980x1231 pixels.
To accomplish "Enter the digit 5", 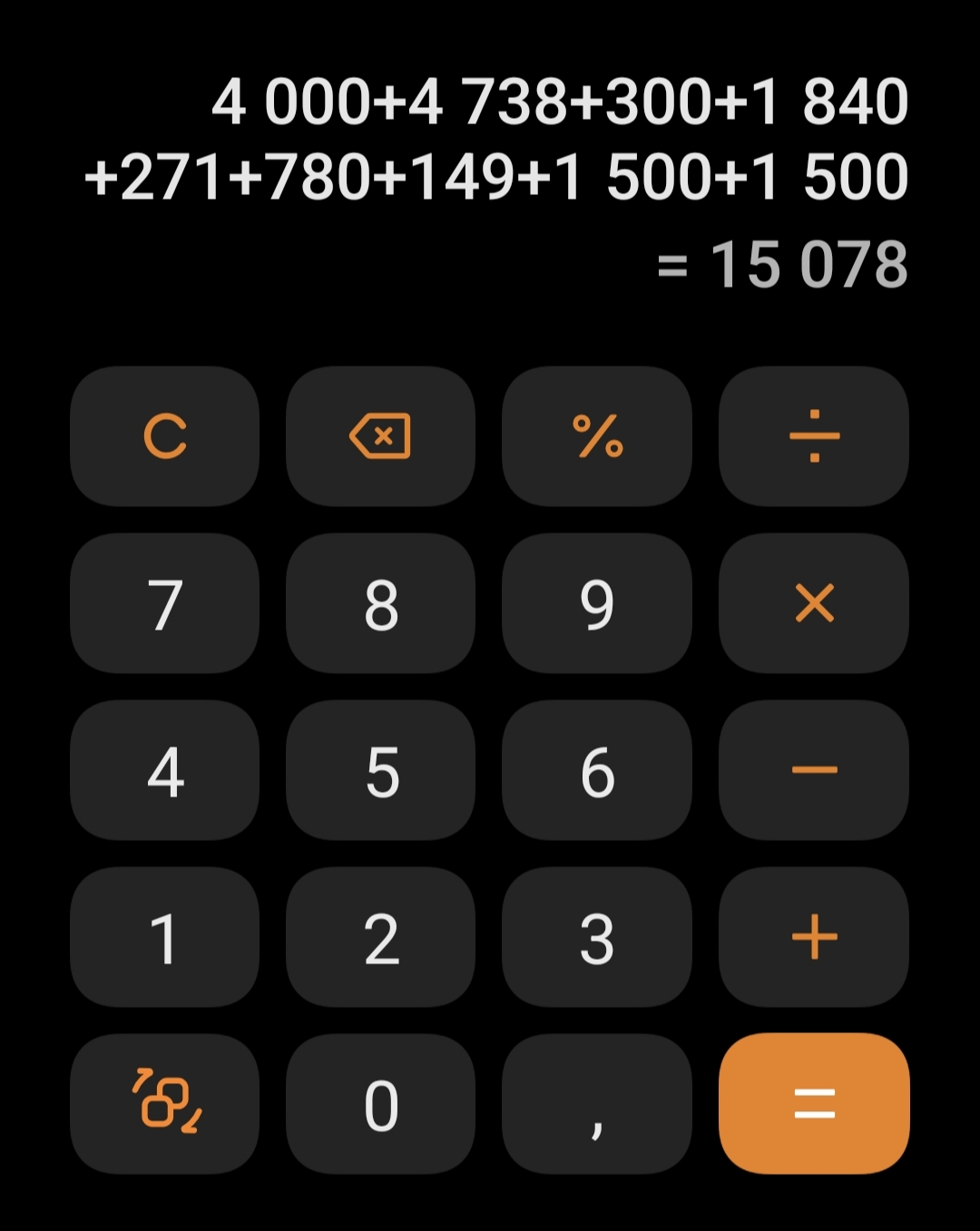I will (380, 770).
